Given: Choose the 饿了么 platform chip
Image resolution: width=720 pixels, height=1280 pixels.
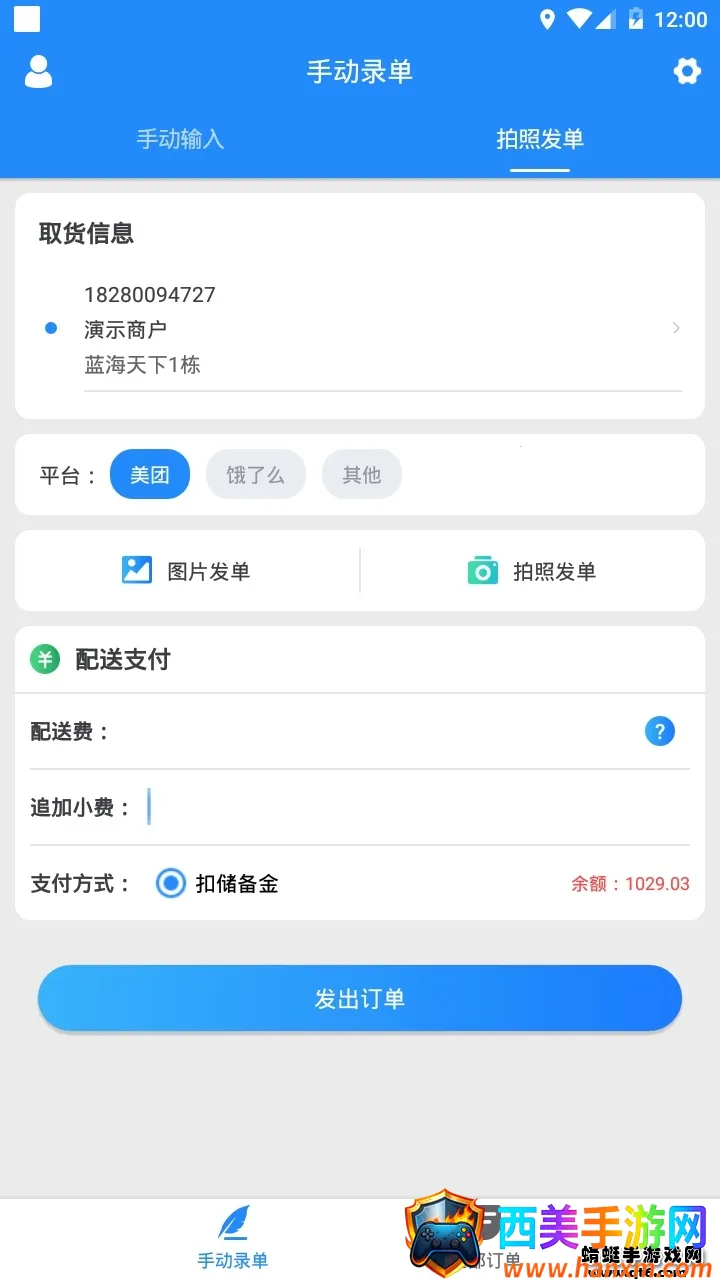Looking at the screenshot, I should pos(255,475).
